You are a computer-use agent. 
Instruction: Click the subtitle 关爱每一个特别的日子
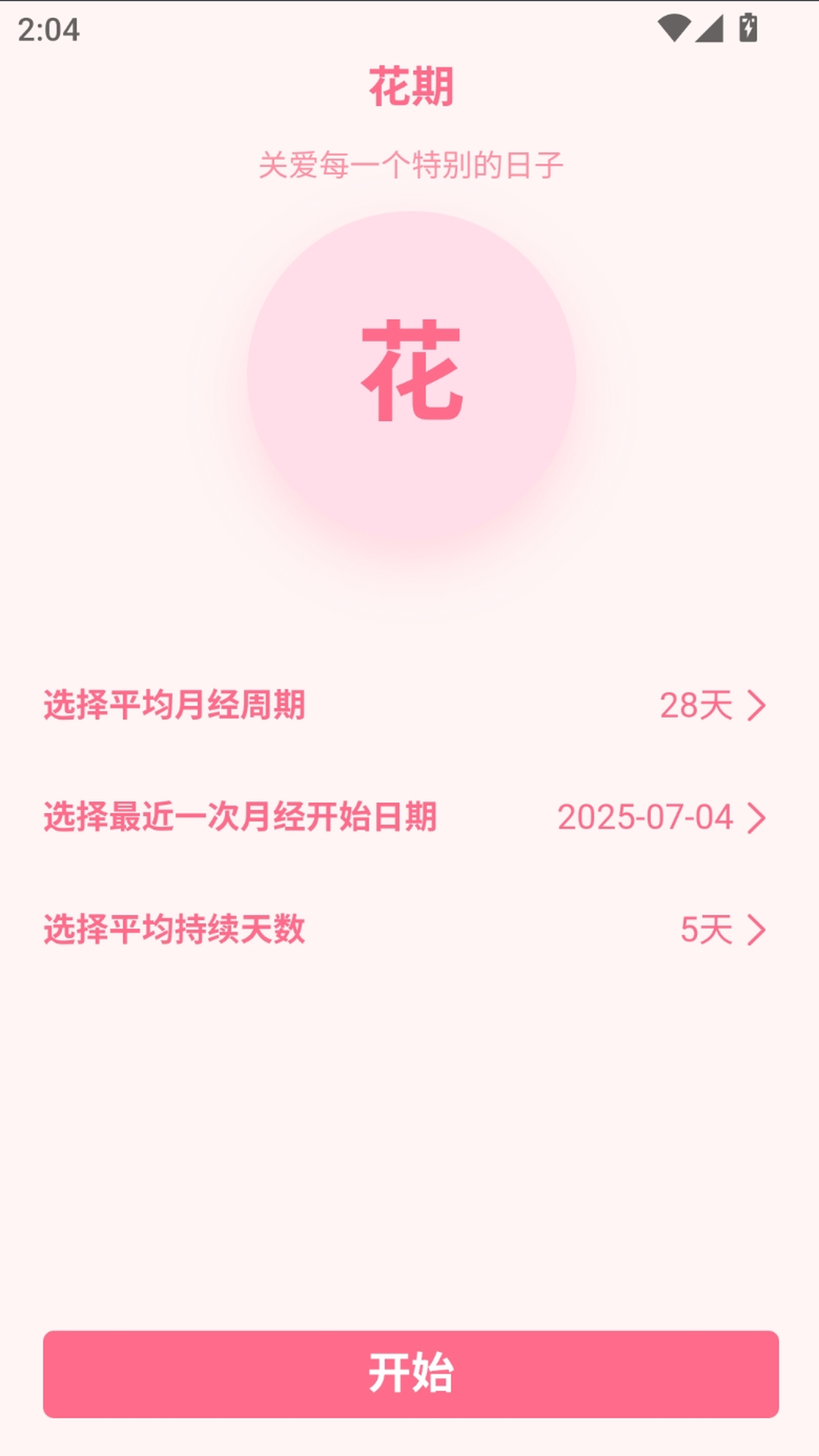[409, 163]
